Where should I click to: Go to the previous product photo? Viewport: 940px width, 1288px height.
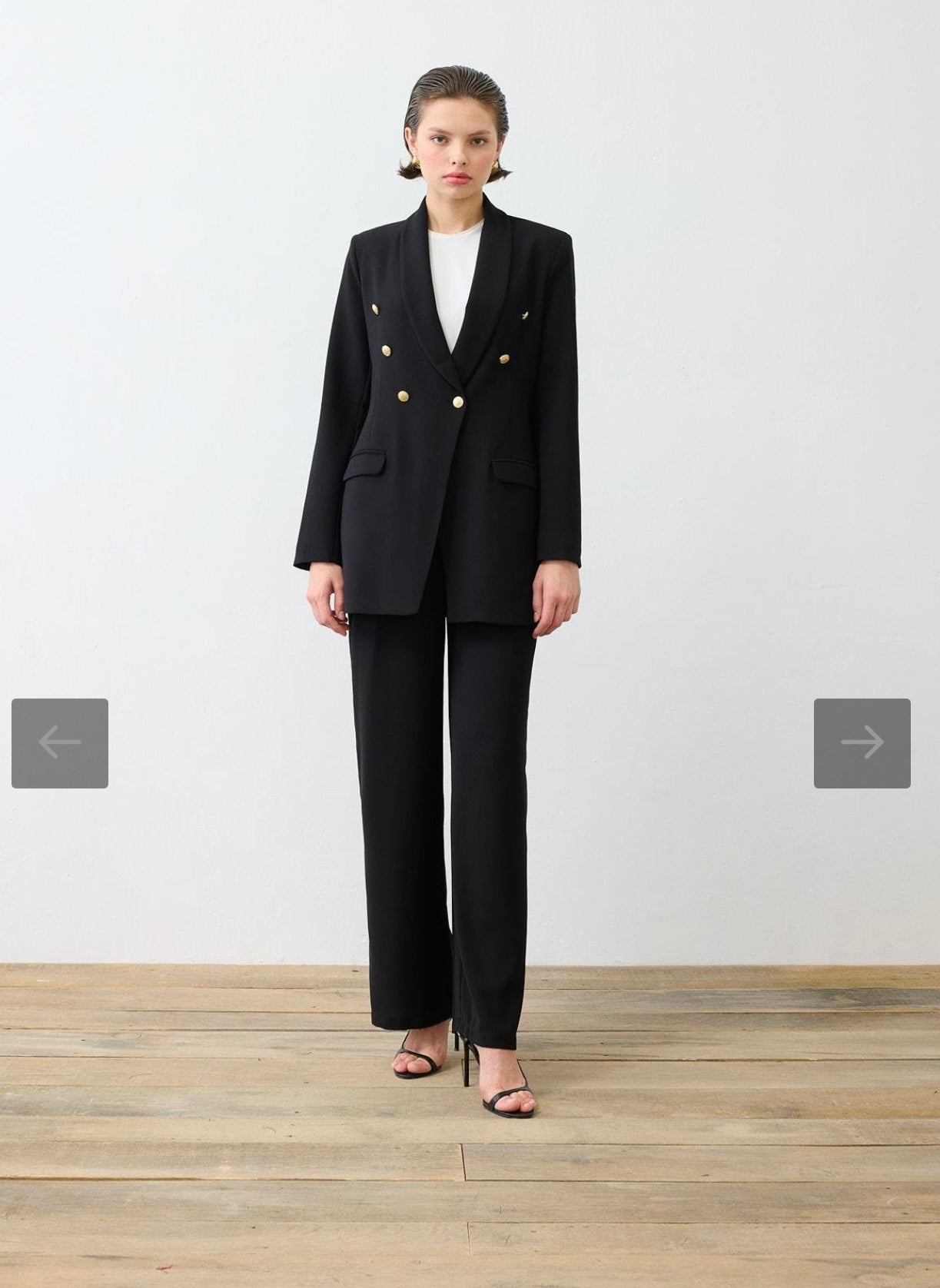60,743
